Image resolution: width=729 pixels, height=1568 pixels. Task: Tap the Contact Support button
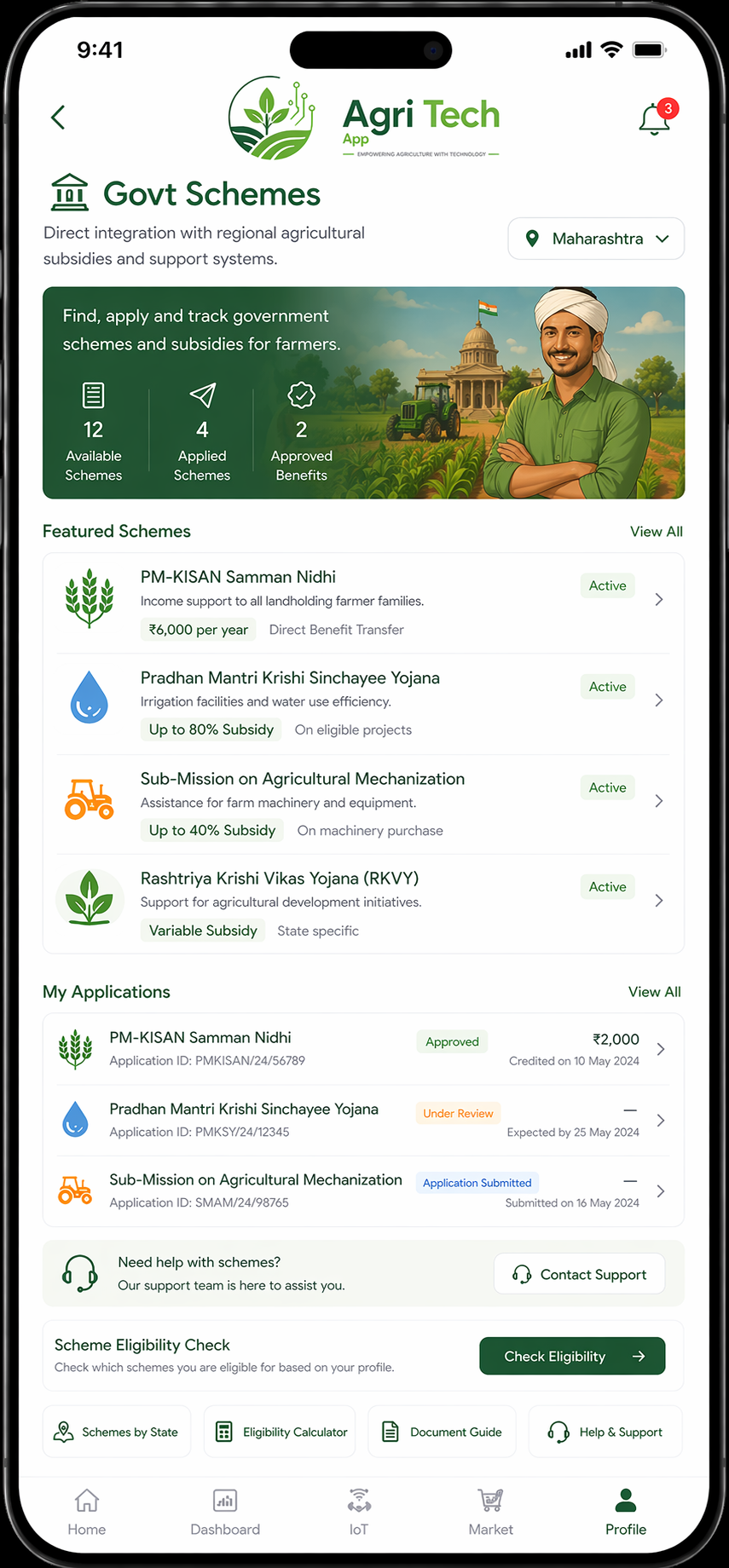click(x=580, y=1275)
